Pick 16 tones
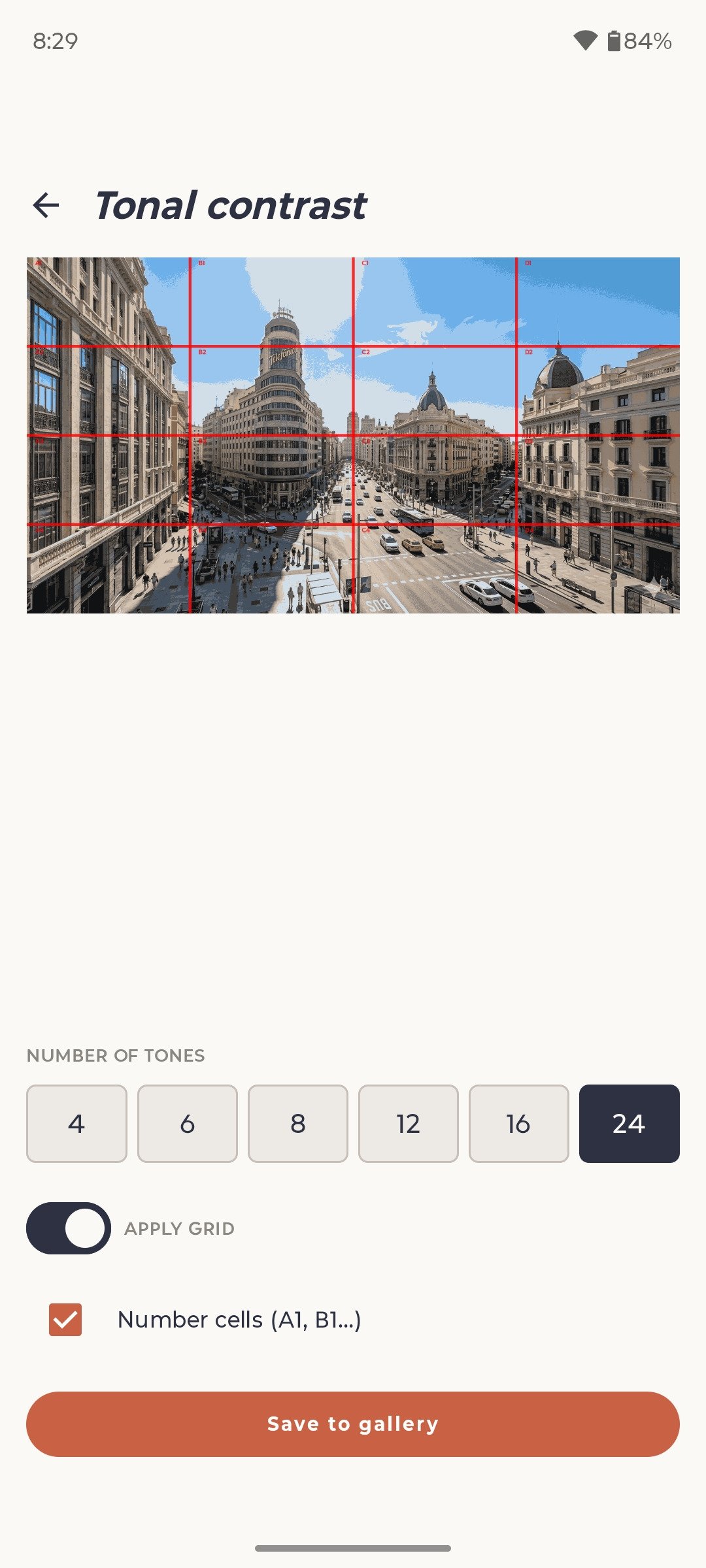This screenshot has height=1568, width=706. click(518, 1124)
